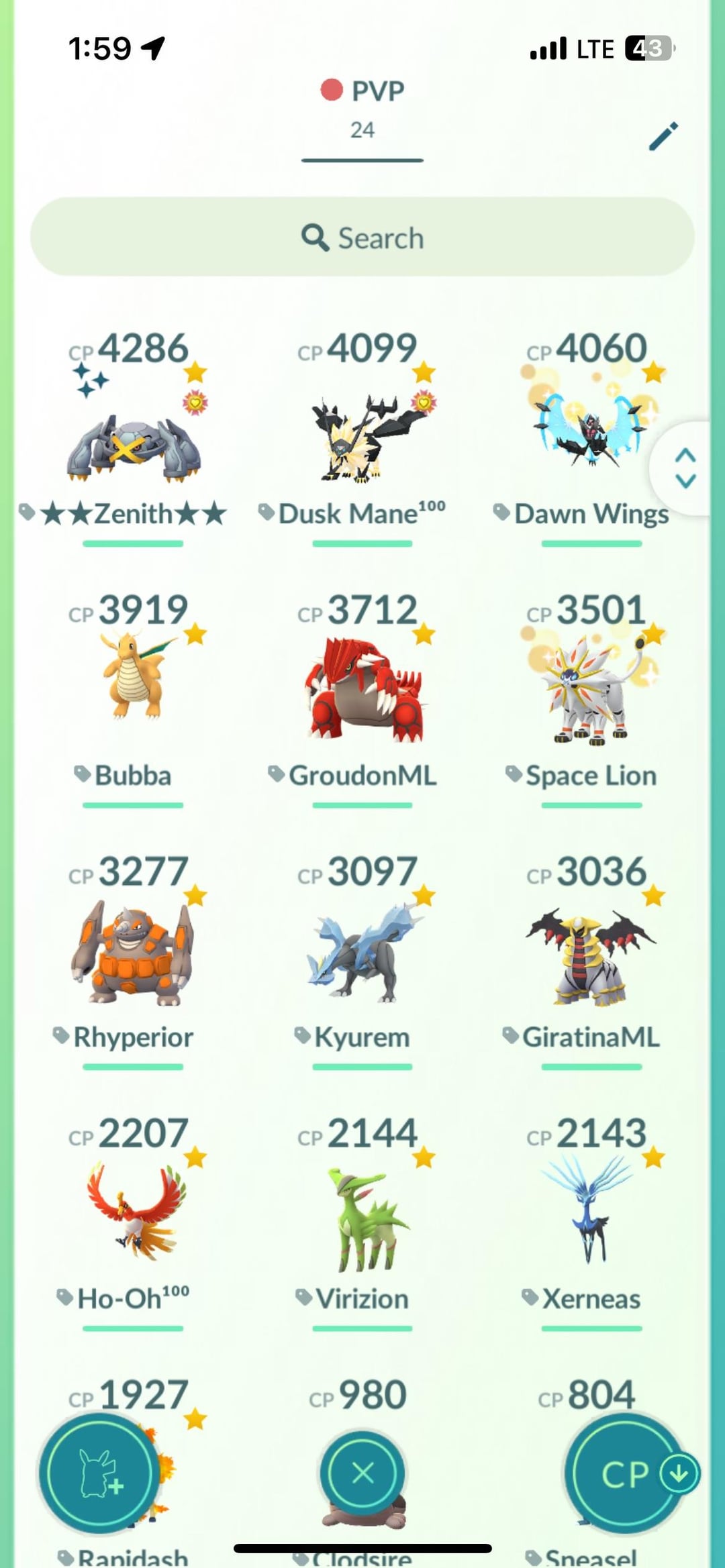Add Pokémon to tag with plus button

coord(99,1473)
